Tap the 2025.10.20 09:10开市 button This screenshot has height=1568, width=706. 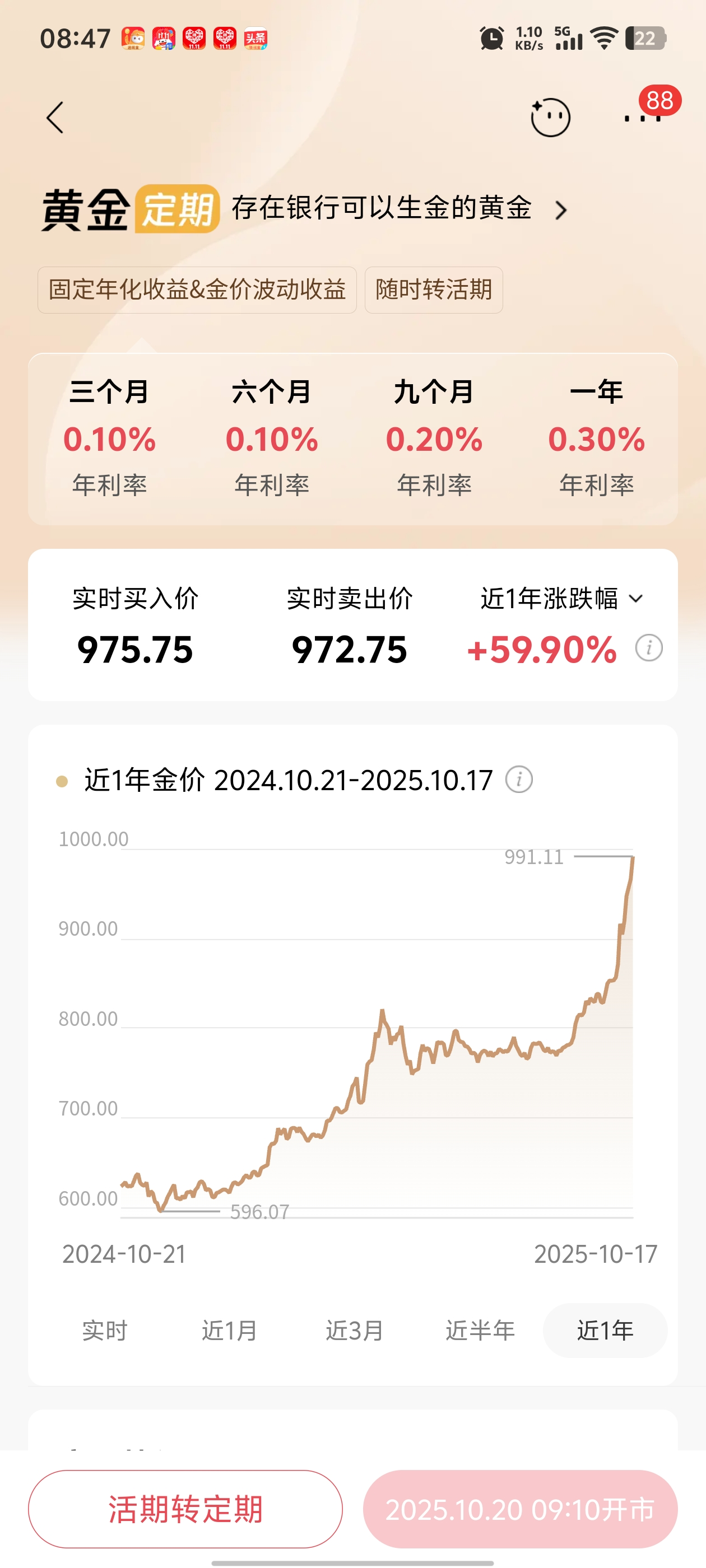tap(520, 1509)
